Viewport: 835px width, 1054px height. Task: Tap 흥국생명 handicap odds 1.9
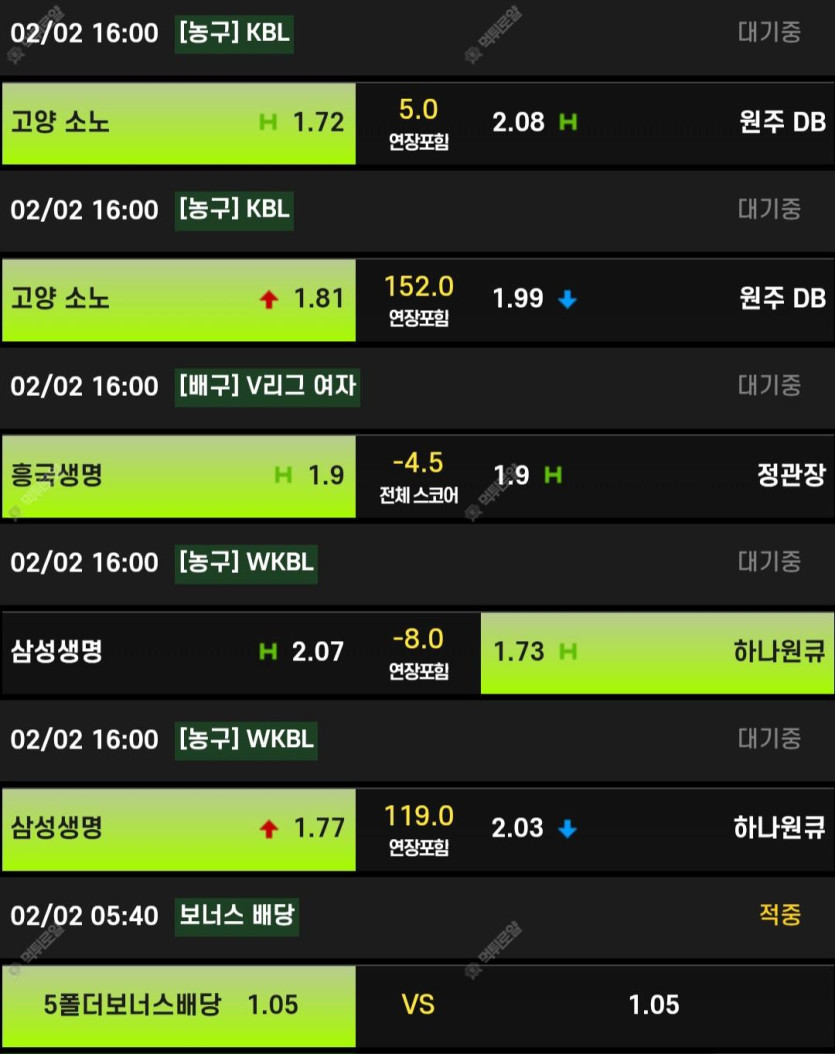(178, 475)
